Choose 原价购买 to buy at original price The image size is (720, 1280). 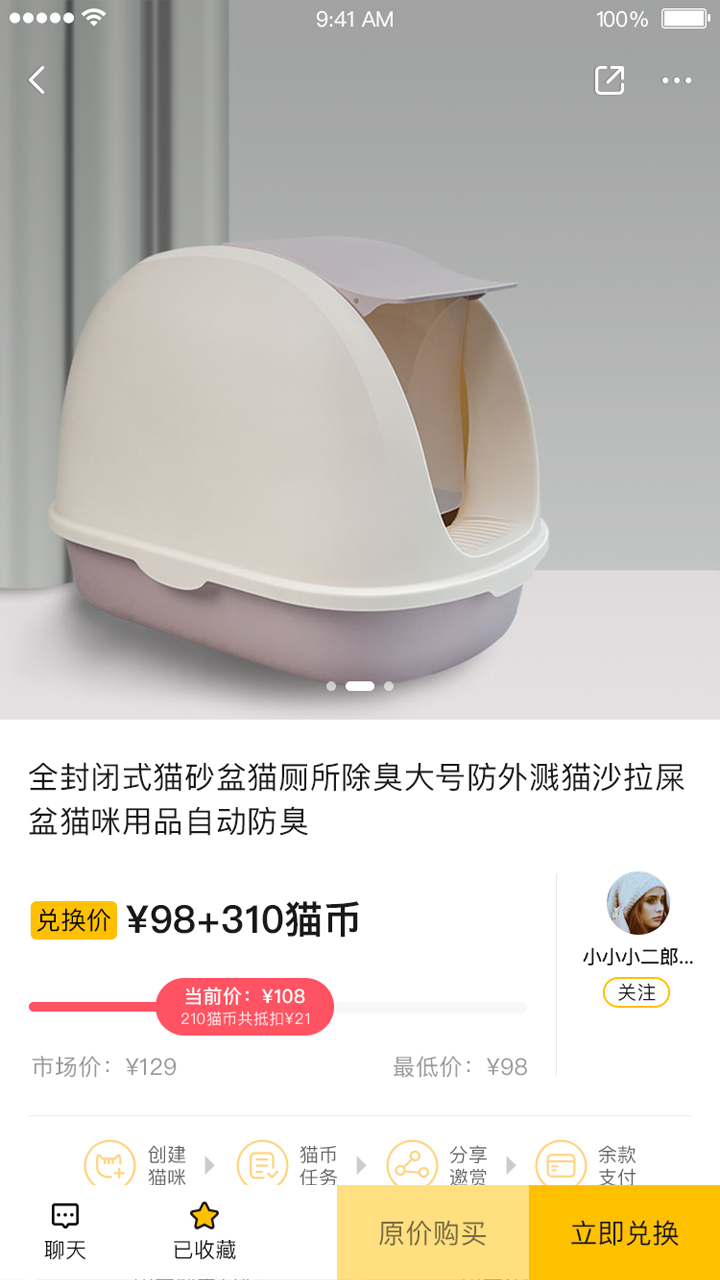[433, 1232]
